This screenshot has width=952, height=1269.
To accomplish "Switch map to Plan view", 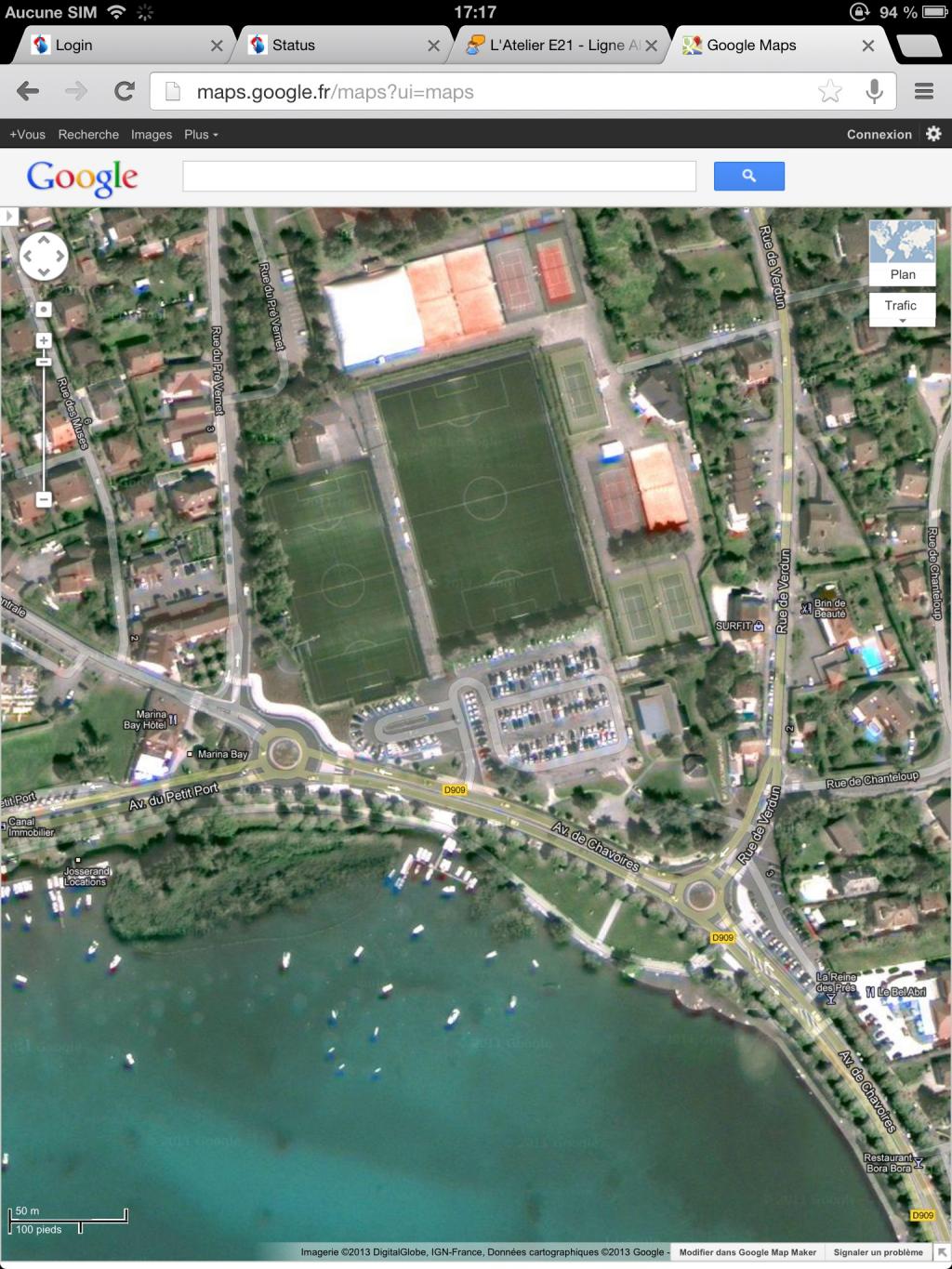I will (902, 252).
